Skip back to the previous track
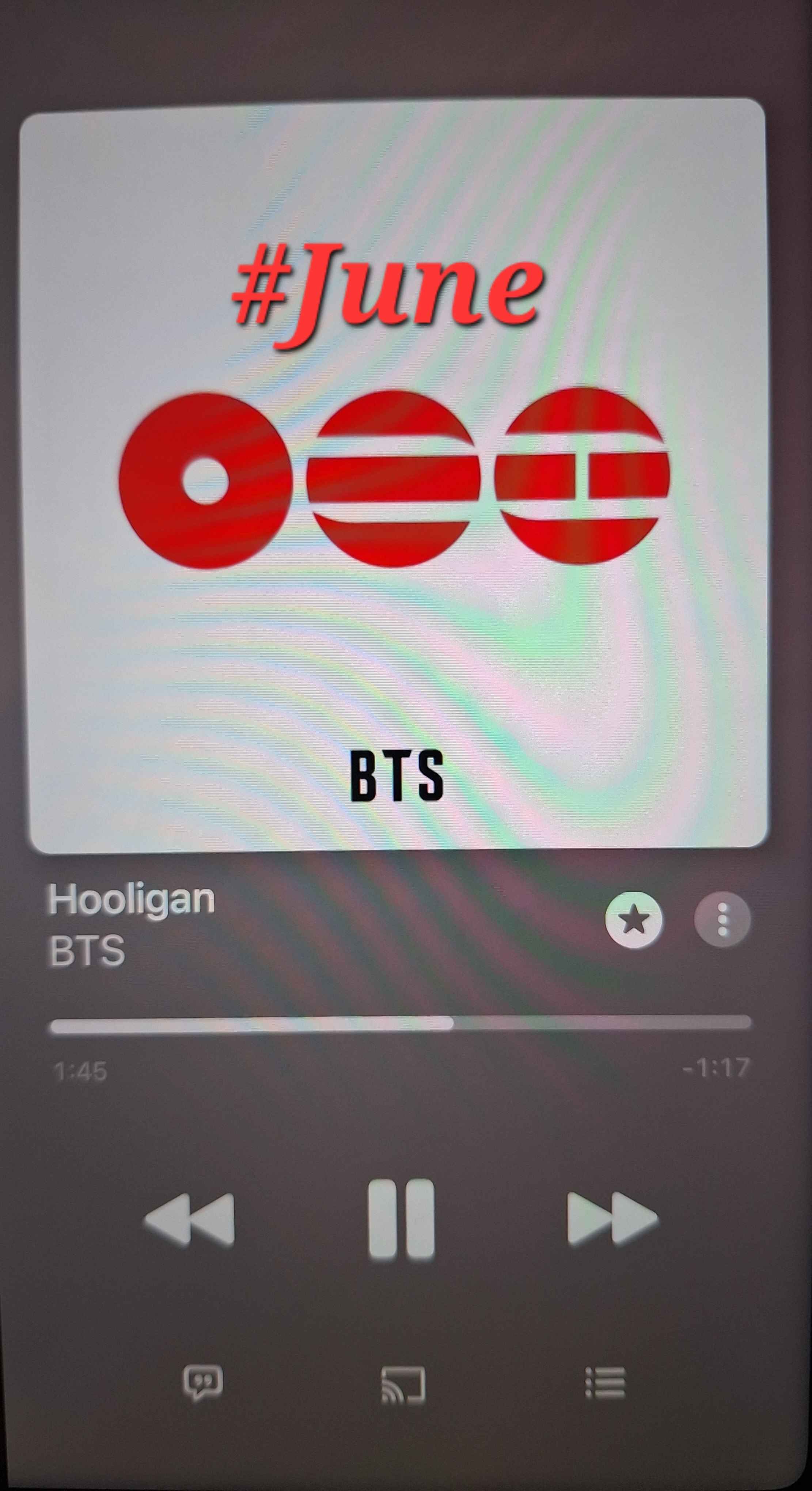 (x=190, y=1219)
